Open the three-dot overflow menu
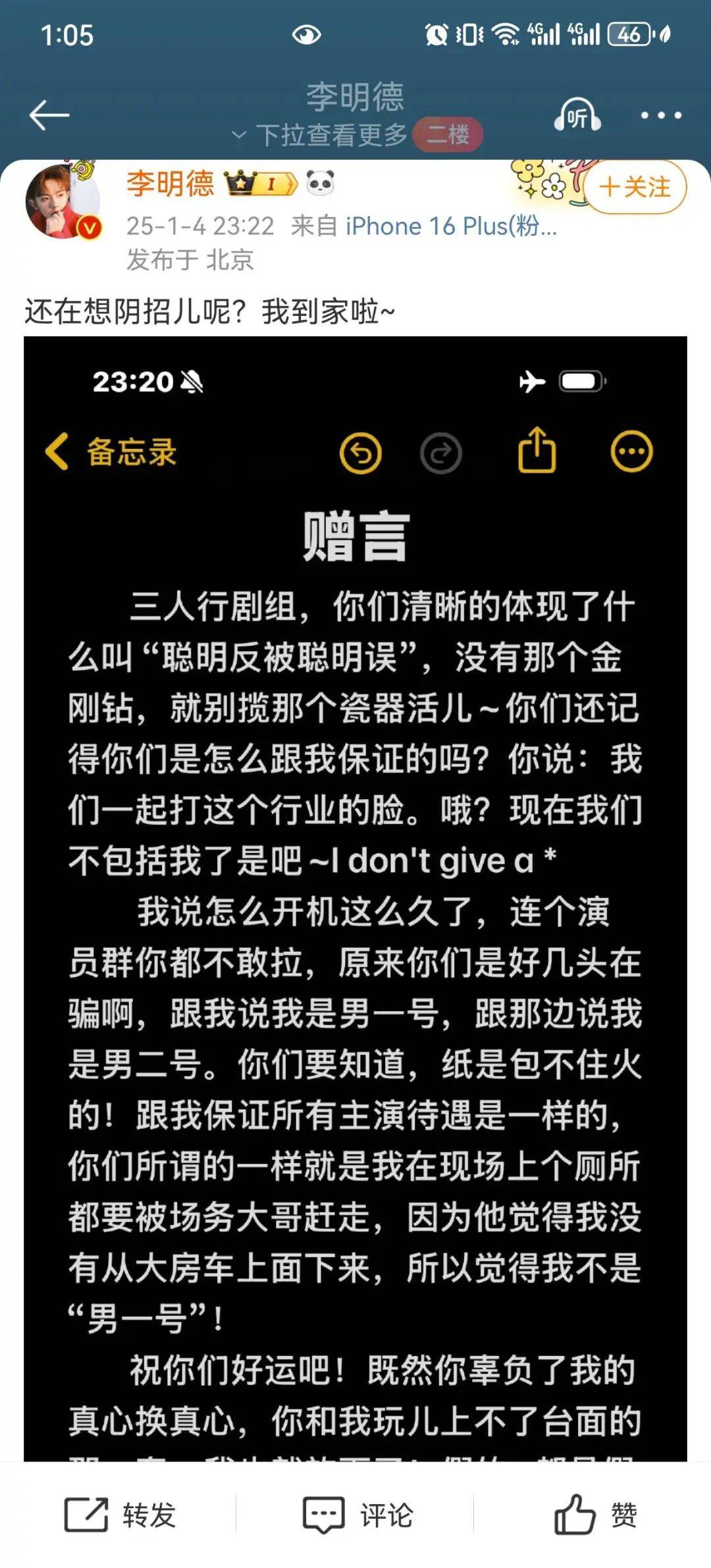 coord(661,116)
